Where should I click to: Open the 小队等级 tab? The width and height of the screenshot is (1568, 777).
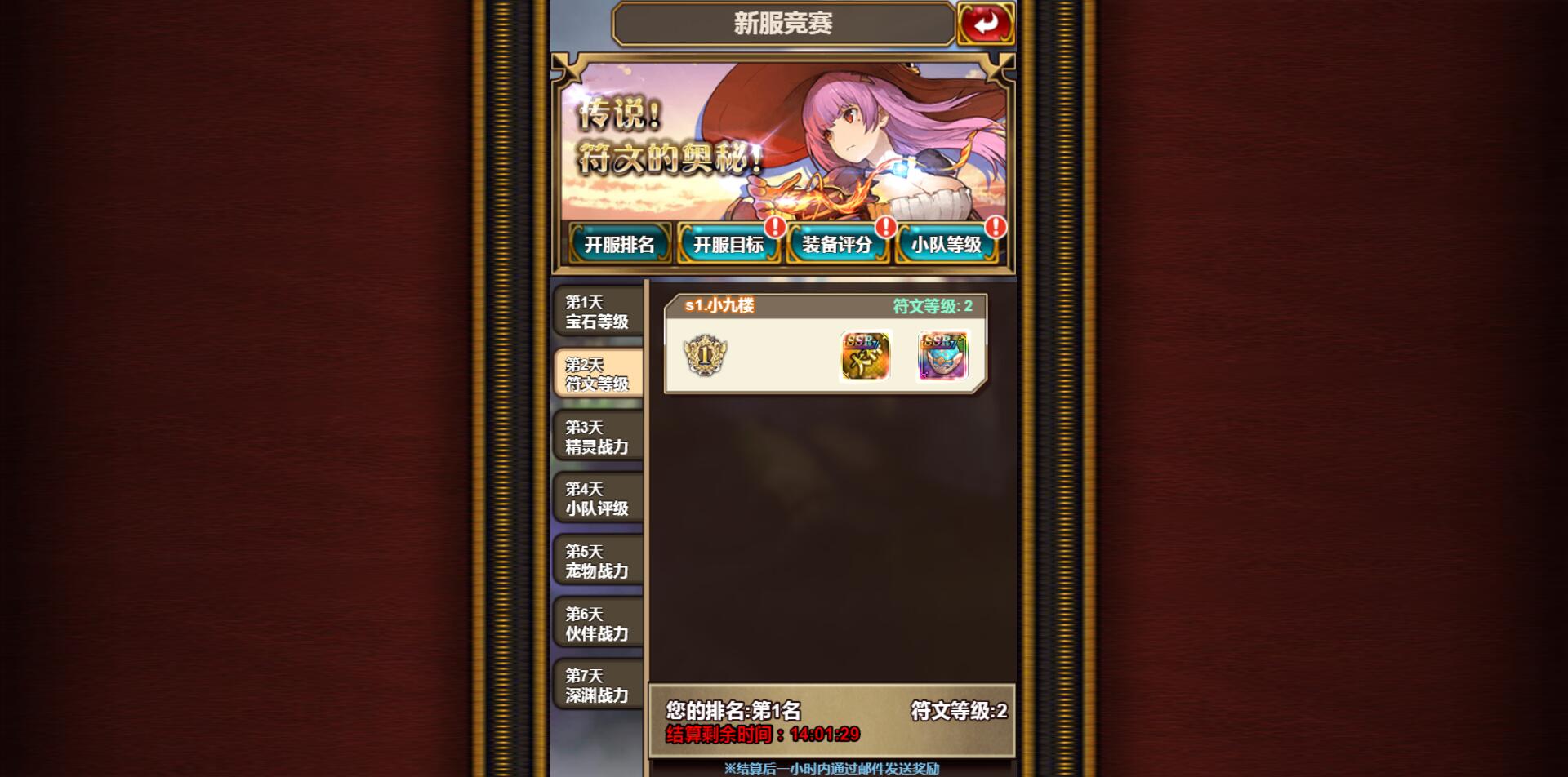[x=947, y=244]
